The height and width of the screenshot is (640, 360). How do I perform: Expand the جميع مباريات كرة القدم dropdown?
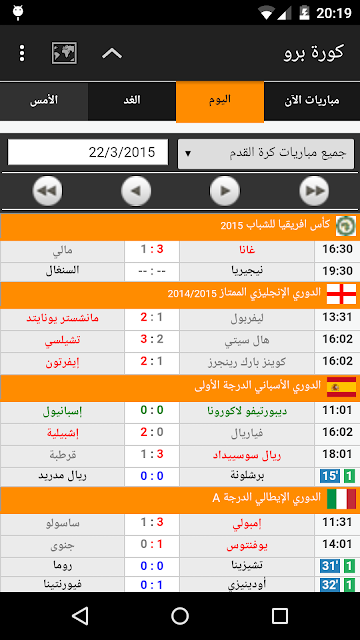click(266, 153)
